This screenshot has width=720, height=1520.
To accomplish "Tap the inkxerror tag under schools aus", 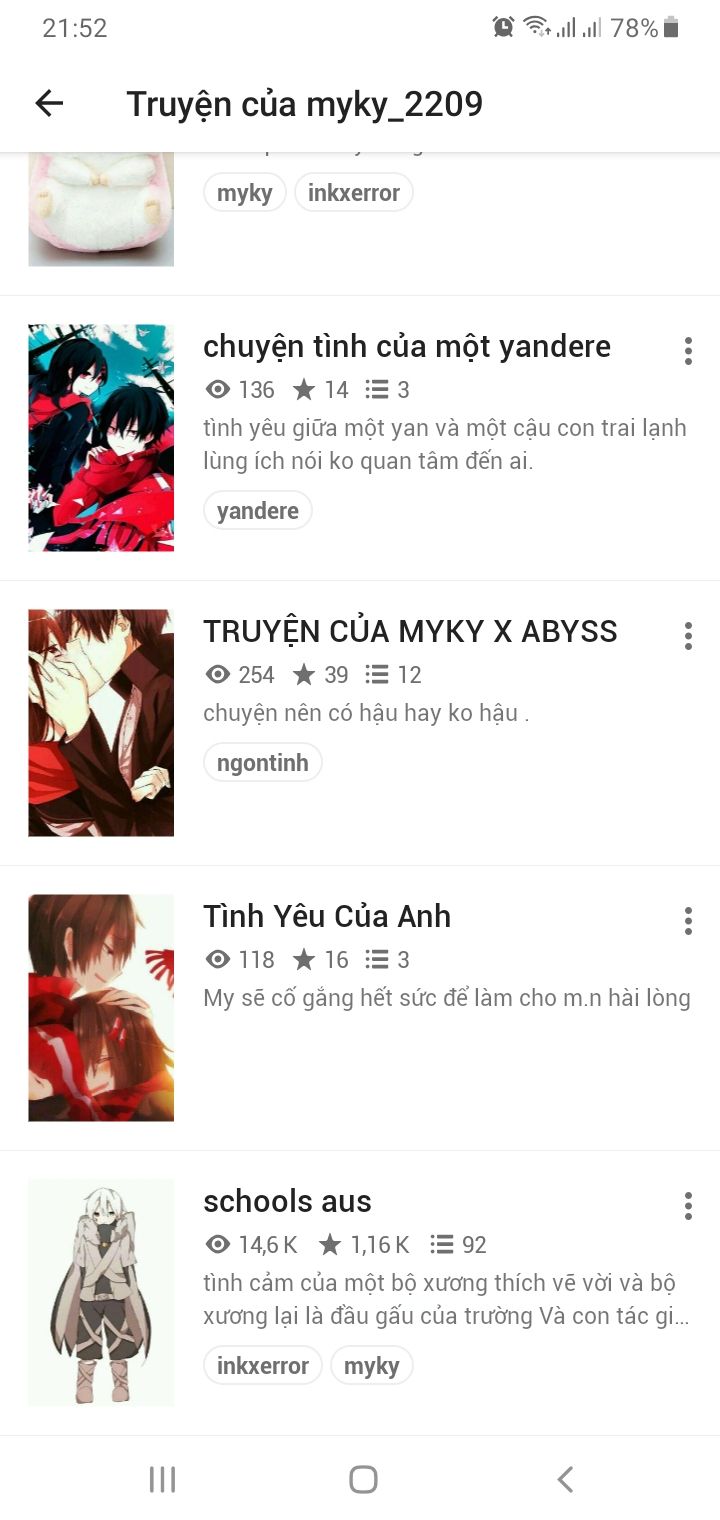I will pos(263,1366).
